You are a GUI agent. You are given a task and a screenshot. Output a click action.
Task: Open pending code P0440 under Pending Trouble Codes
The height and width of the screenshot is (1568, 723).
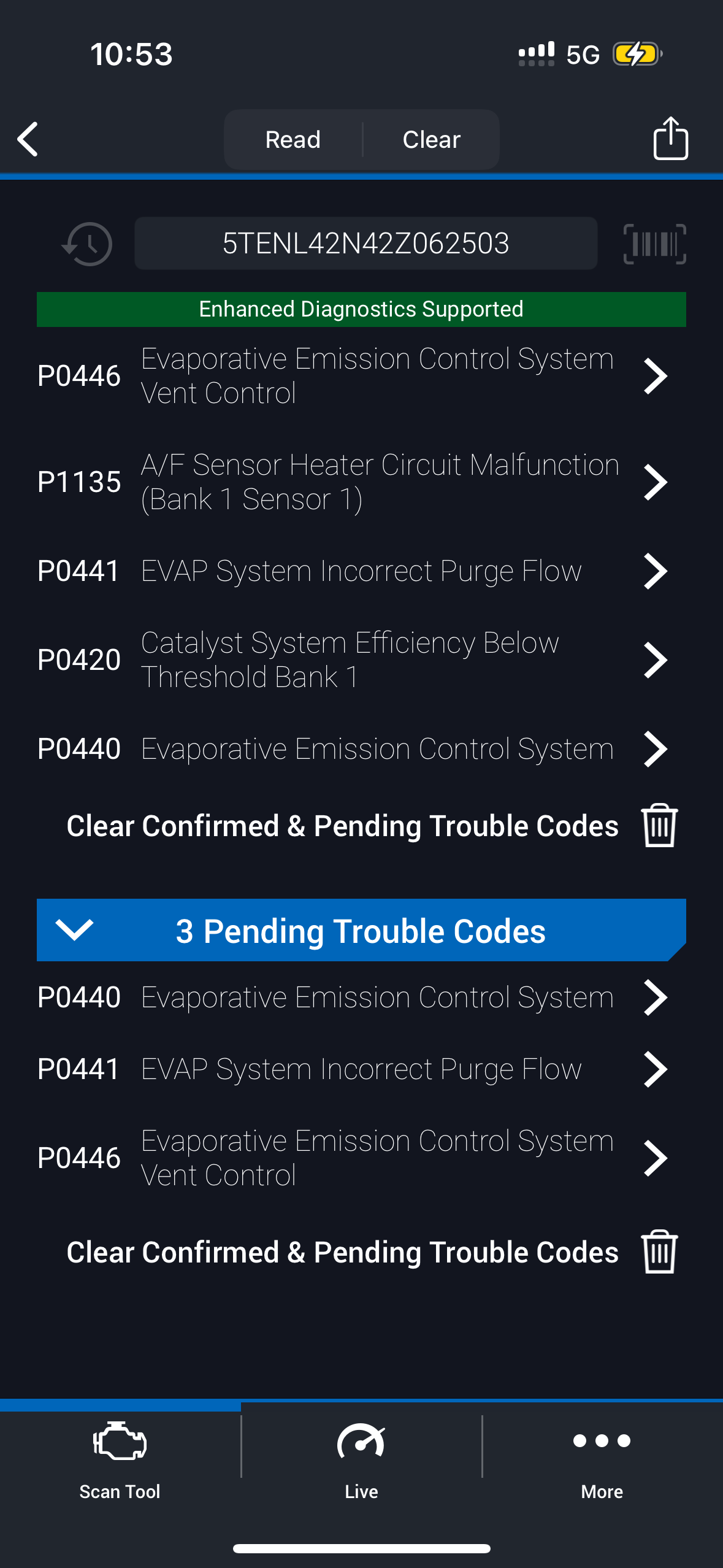coord(353,997)
